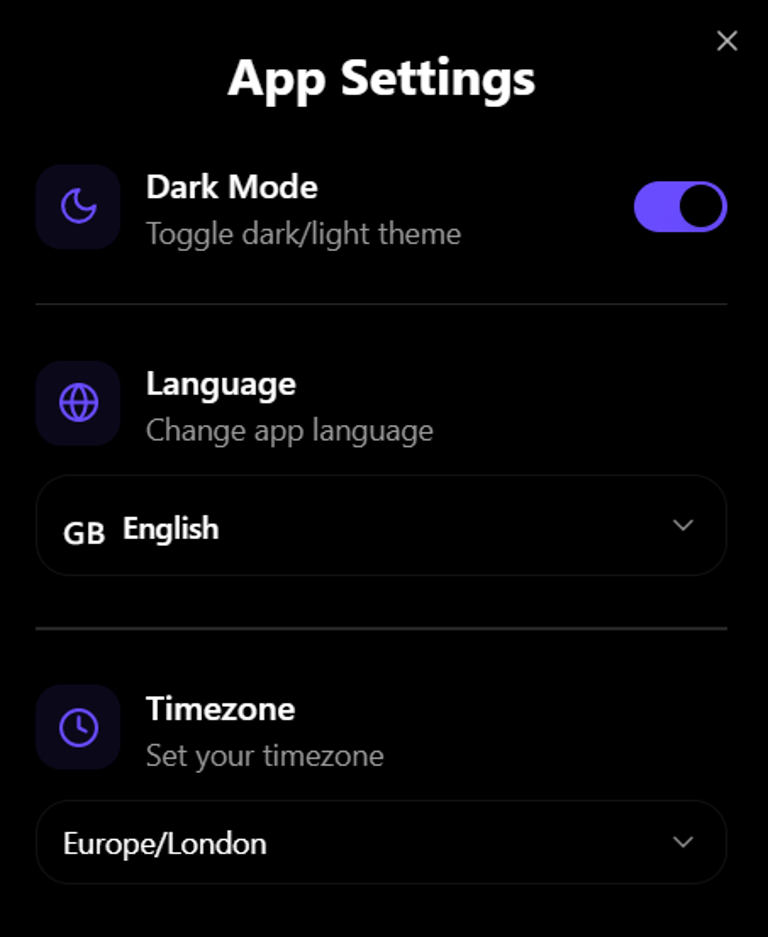Image resolution: width=768 pixels, height=937 pixels.
Task: Expand the Europe/London timezone dropdown
Action: (381, 842)
